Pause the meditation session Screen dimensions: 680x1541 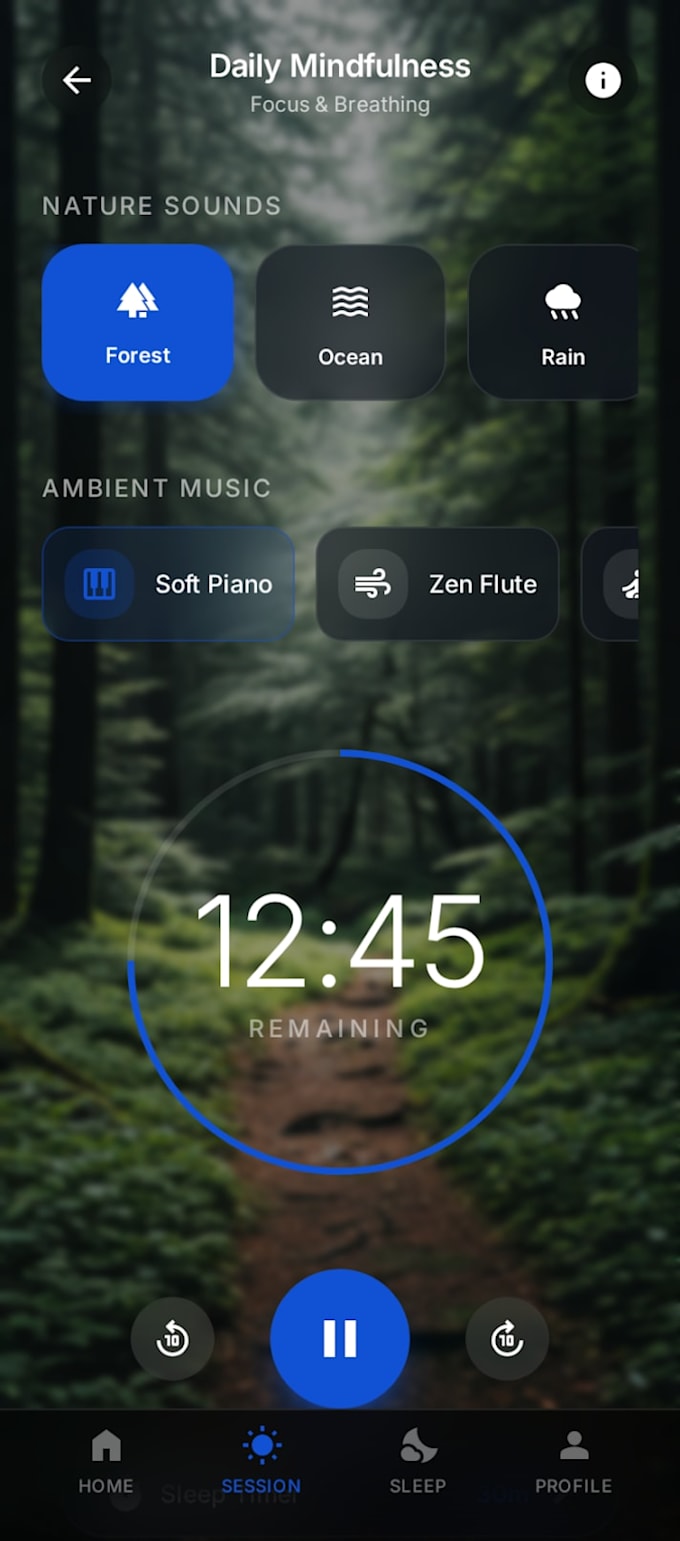click(x=340, y=1338)
